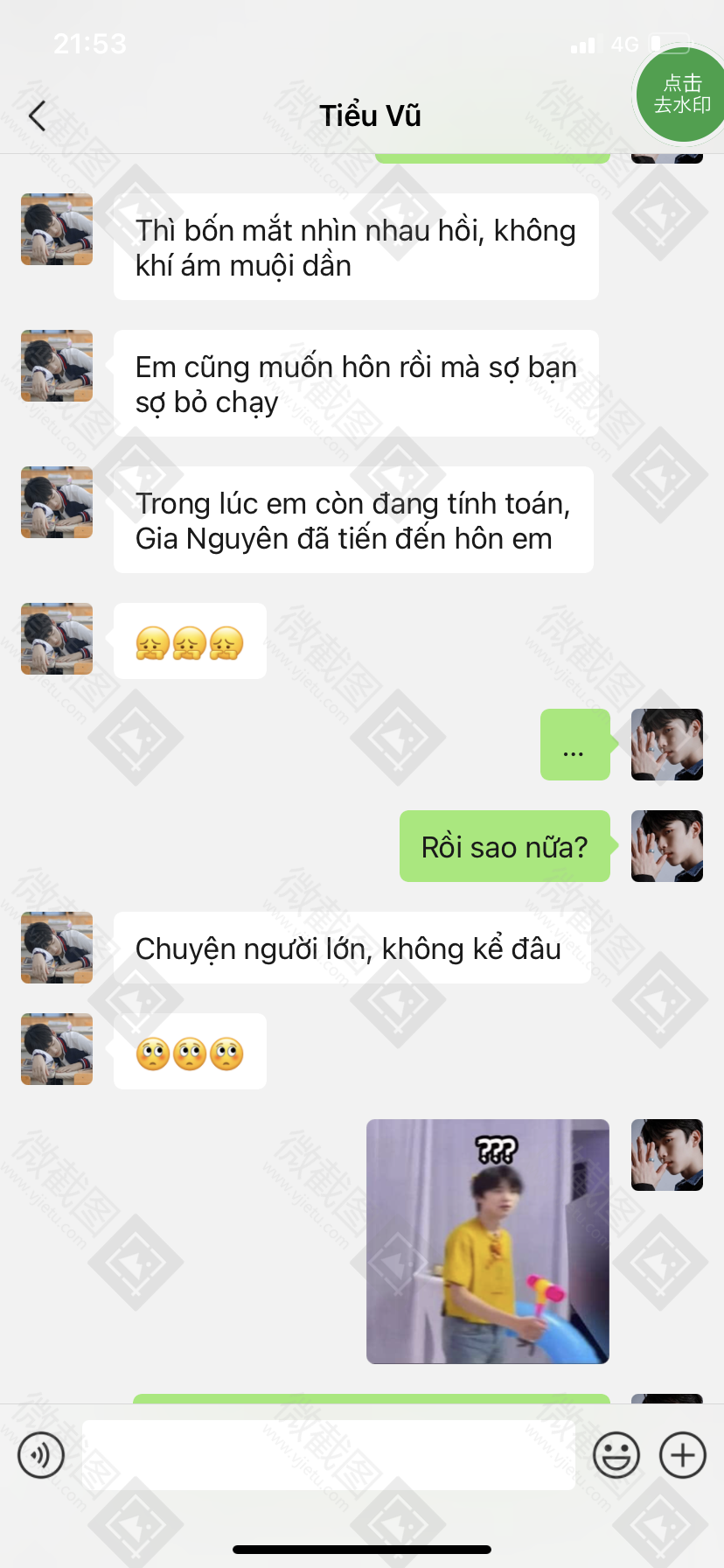
Task: Go back from Tiểu Vũ chat
Action: pyautogui.click(x=37, y=115)
